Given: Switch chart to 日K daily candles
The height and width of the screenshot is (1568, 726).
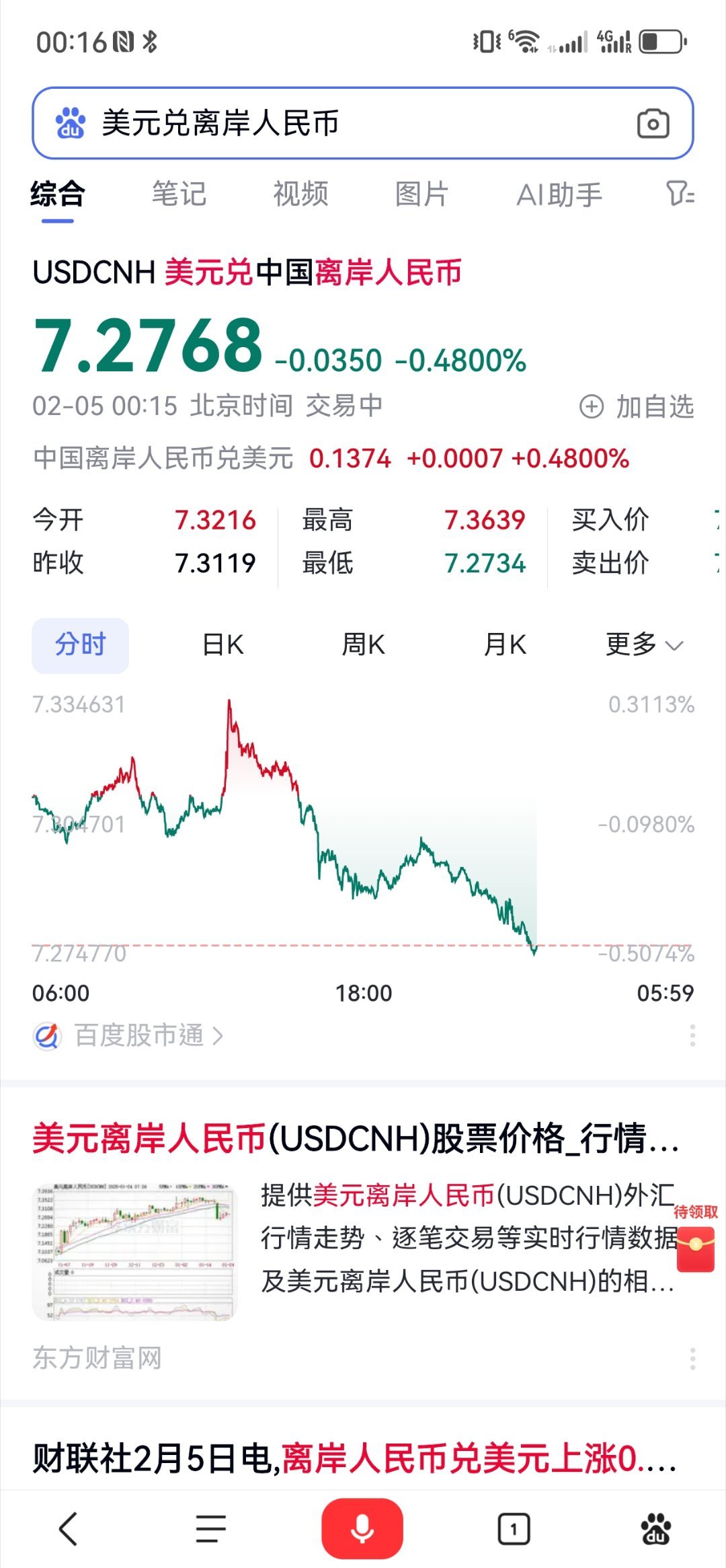Looking at the screenshot, I should pyautogui.click(x=222, y=644).
